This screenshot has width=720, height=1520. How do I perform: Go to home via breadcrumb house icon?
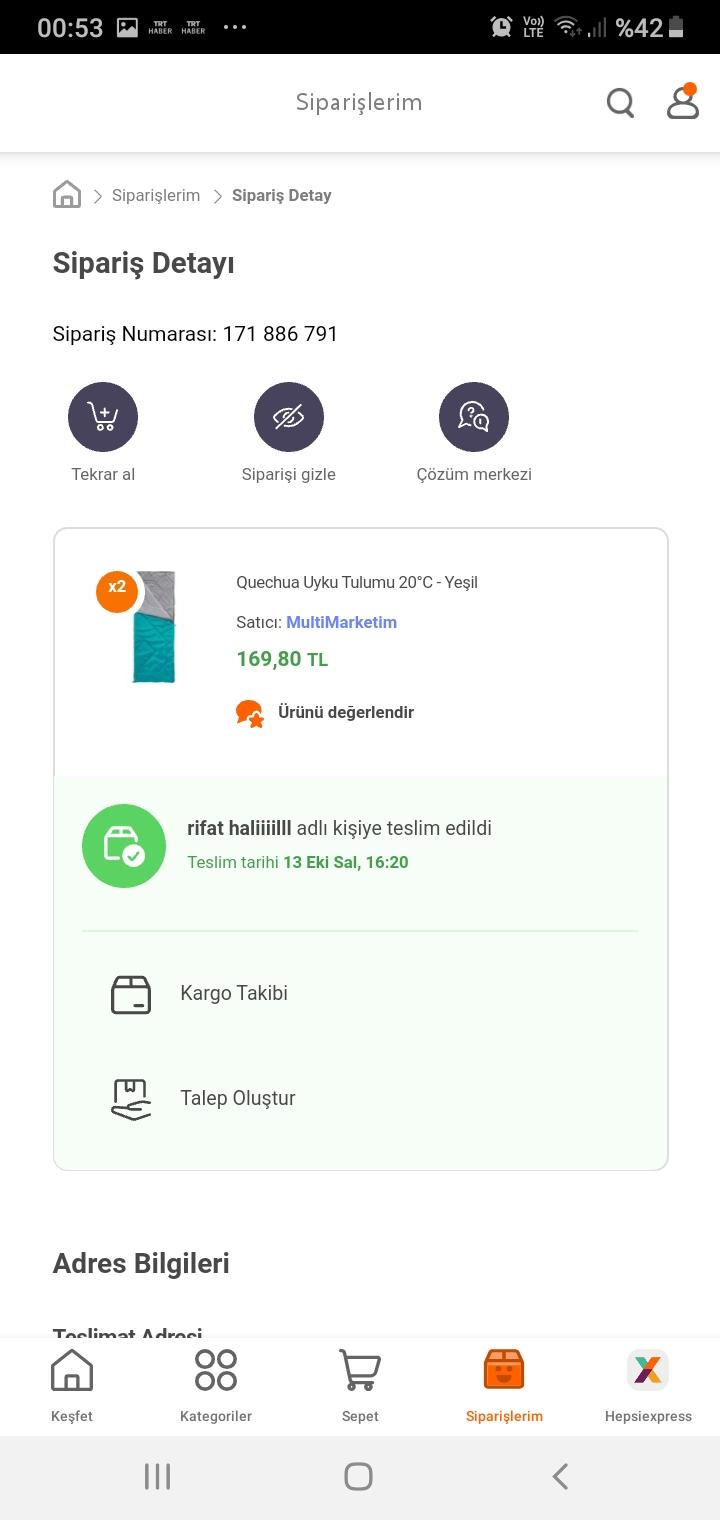click(67, 194)
